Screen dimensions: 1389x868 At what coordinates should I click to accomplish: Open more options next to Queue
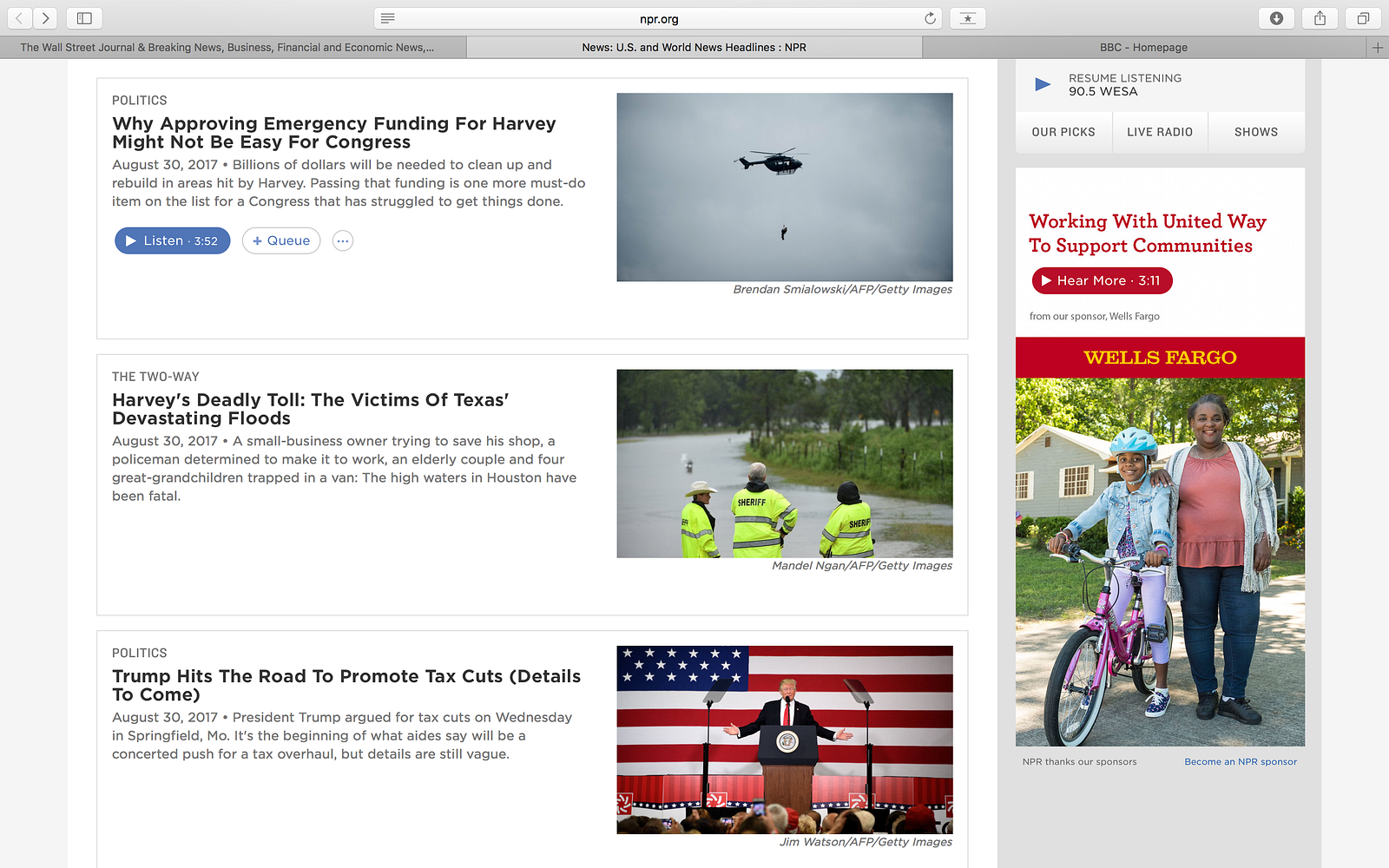[x=343, y=240]
